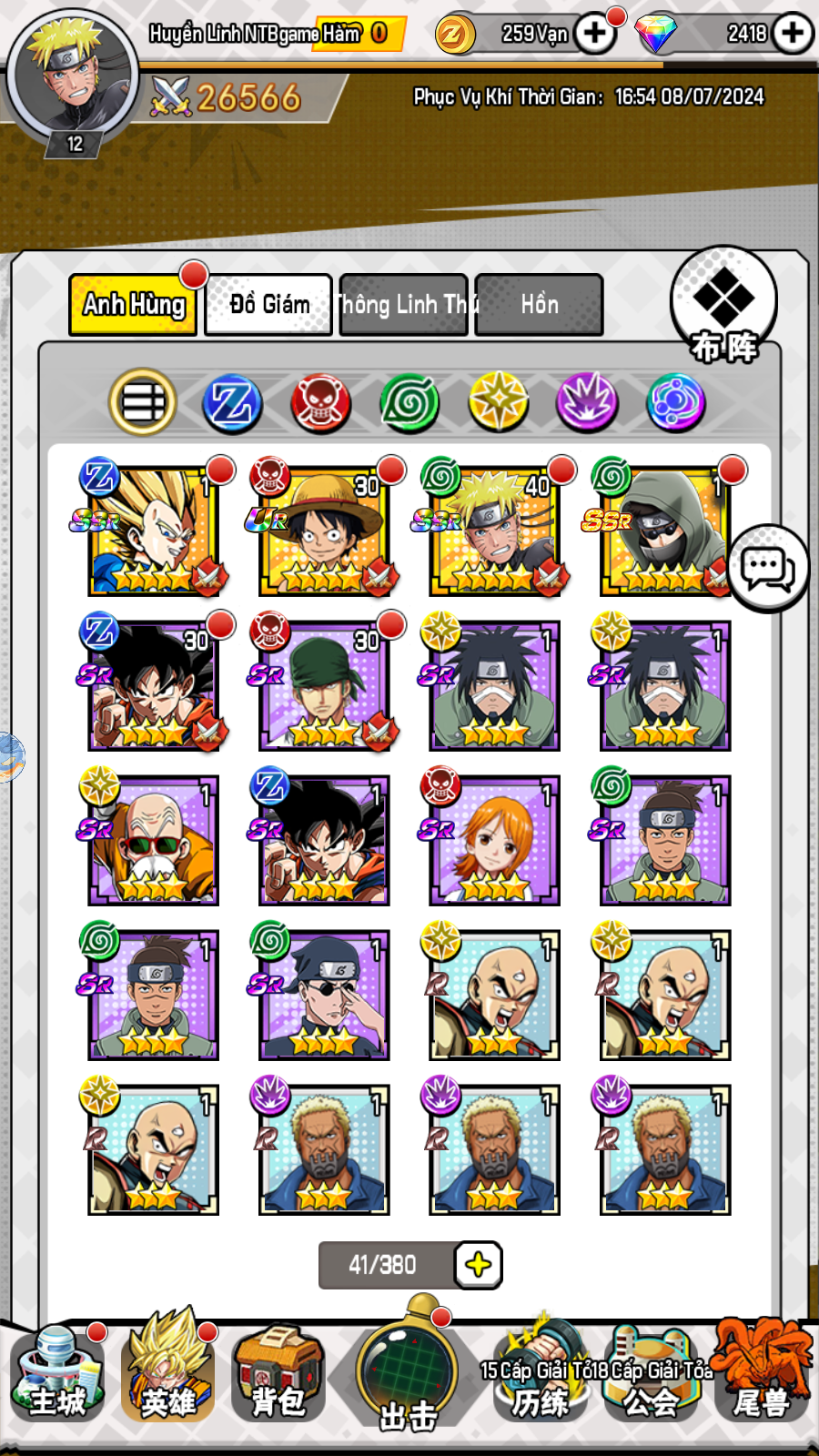Screen dimensions: 819x1456
Task: Add diamonds with the plus beside 2418
Action: pyautogui.click(x=793, y=34)
